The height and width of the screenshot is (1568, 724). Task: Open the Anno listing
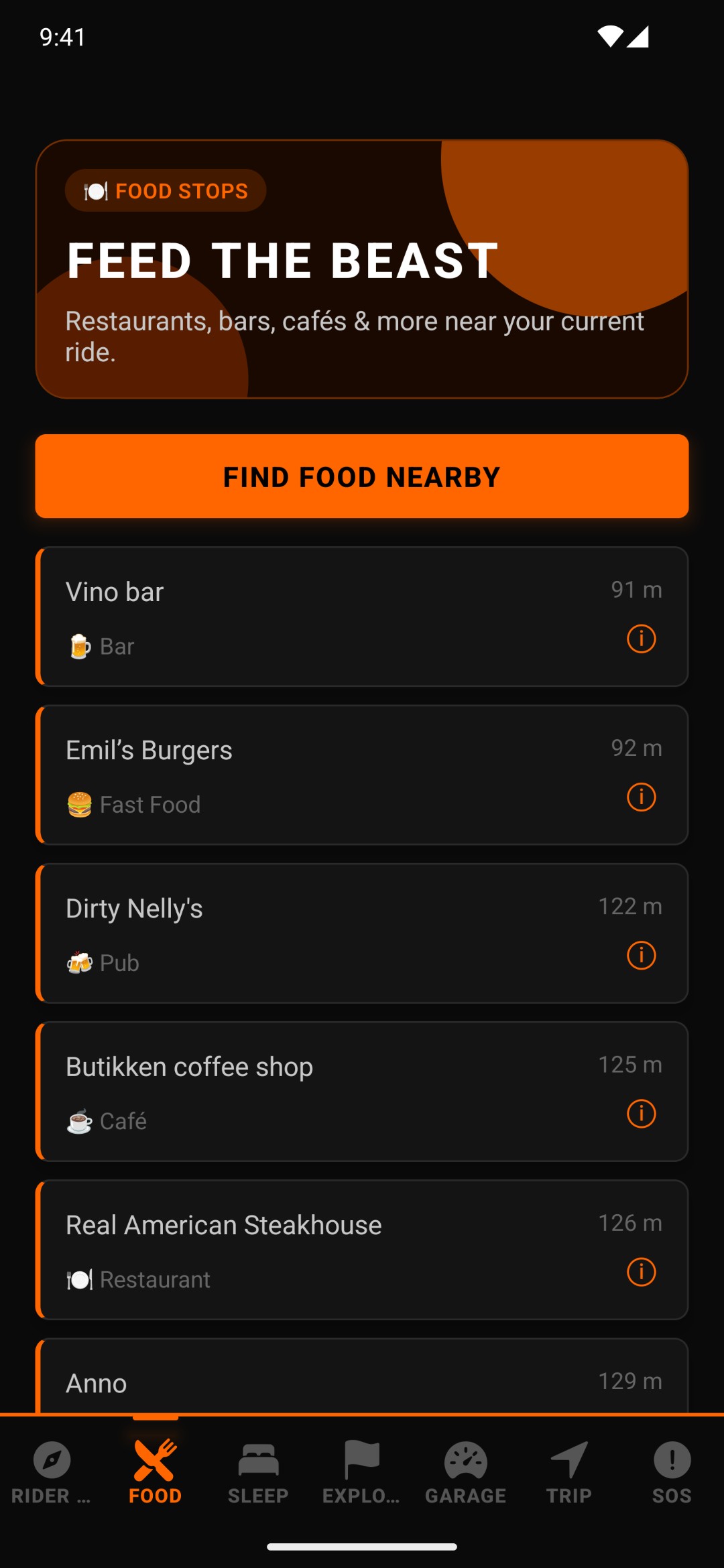[x=362, y=1376]
